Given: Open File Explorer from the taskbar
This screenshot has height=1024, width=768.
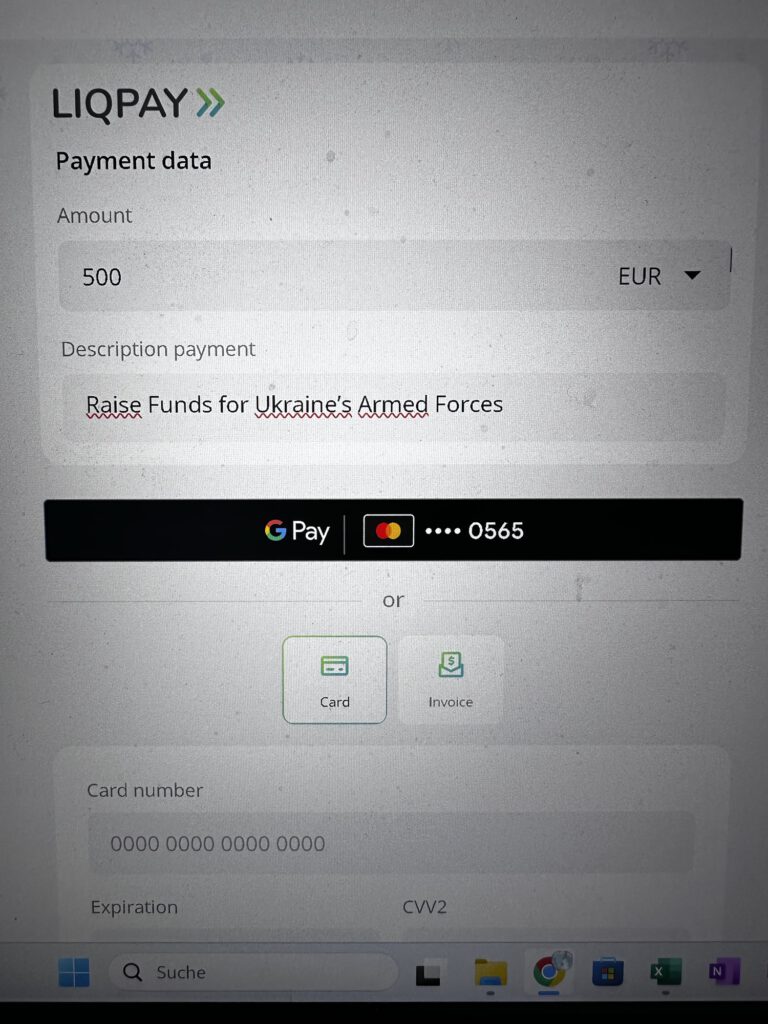Looking at the screenshot, I should click(x=490, y=972).
